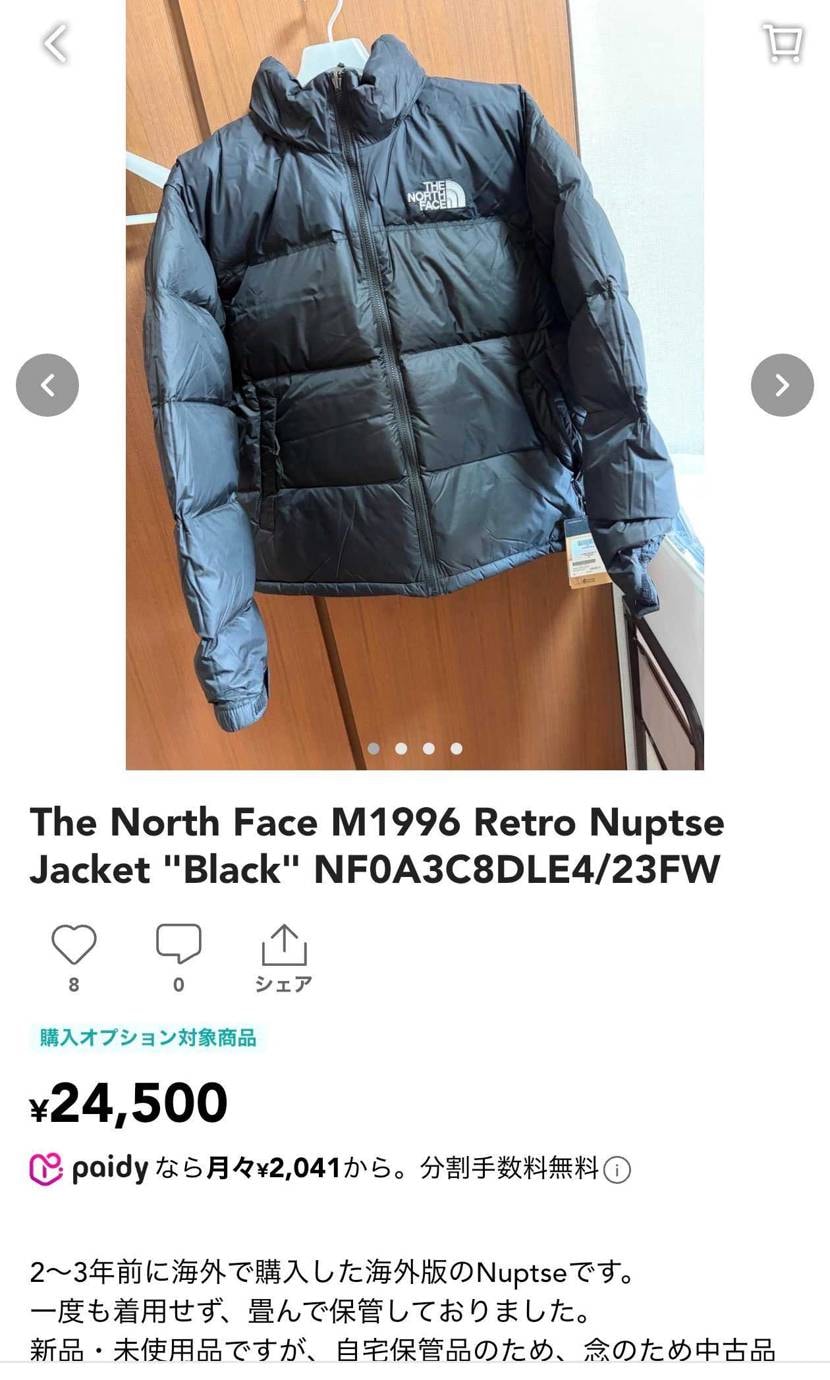Show next product photo with right arrow
The width and height of the screenshot is (830, 1380).
[782, 385]
